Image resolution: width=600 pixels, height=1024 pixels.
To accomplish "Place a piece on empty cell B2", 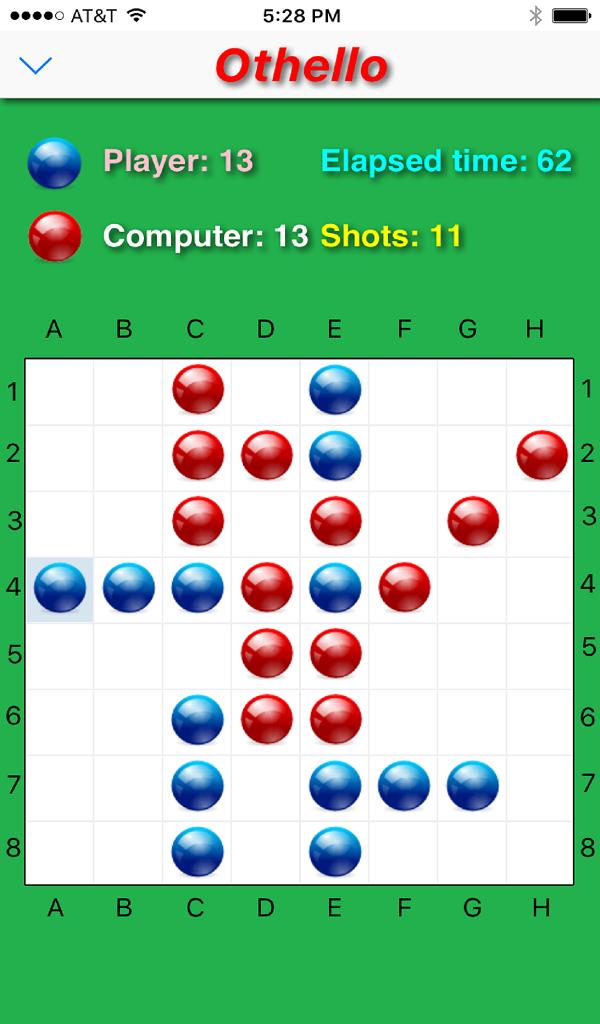I will click(x=128, y=456).
